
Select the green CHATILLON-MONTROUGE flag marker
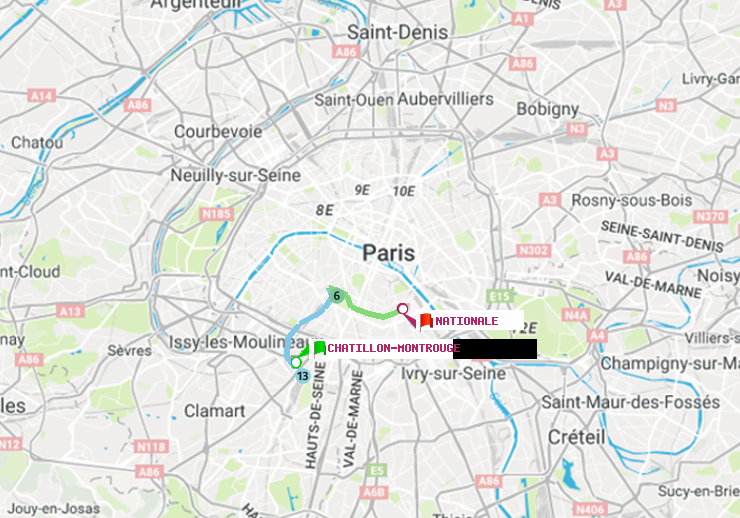pyautogui.click(x=319, y=348)
